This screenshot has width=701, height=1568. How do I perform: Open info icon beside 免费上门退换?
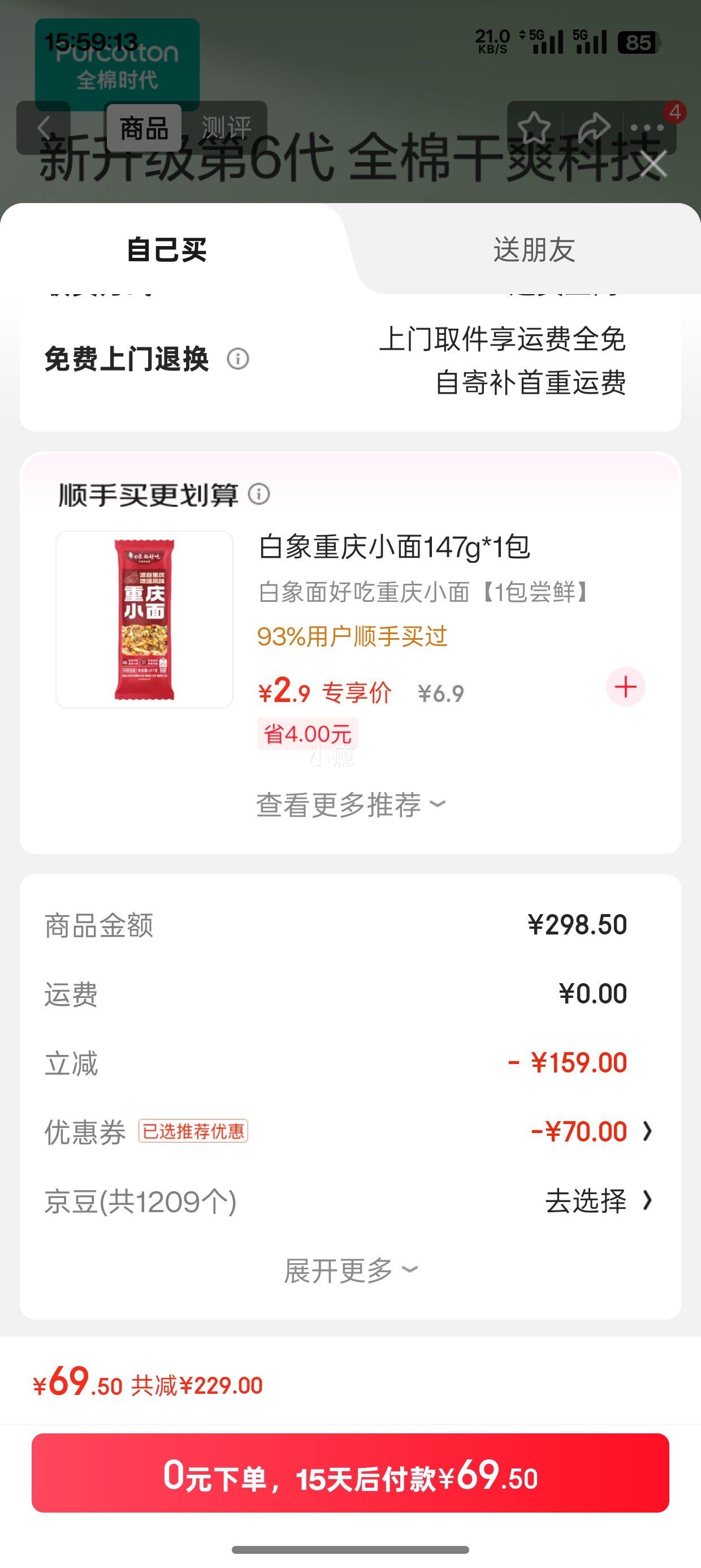click(x=238, y=359)
